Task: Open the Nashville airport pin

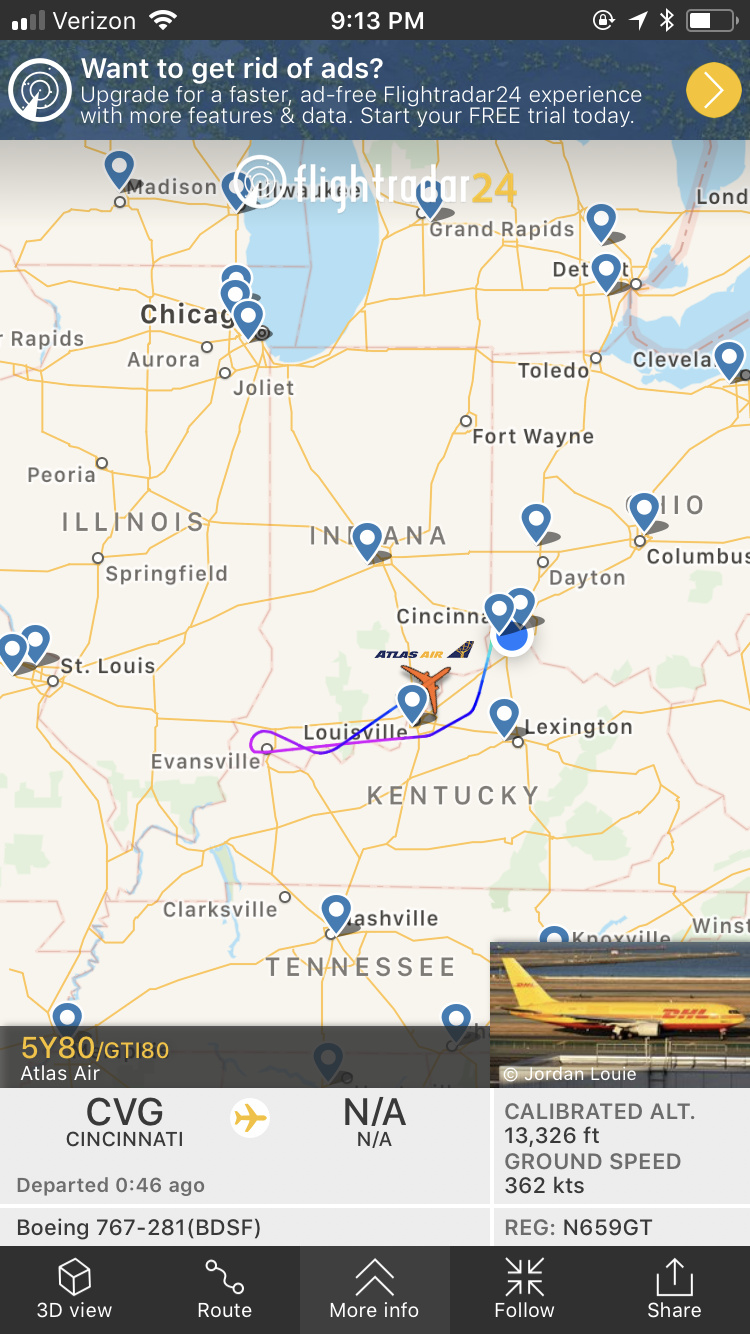Action: click(336, 913)
